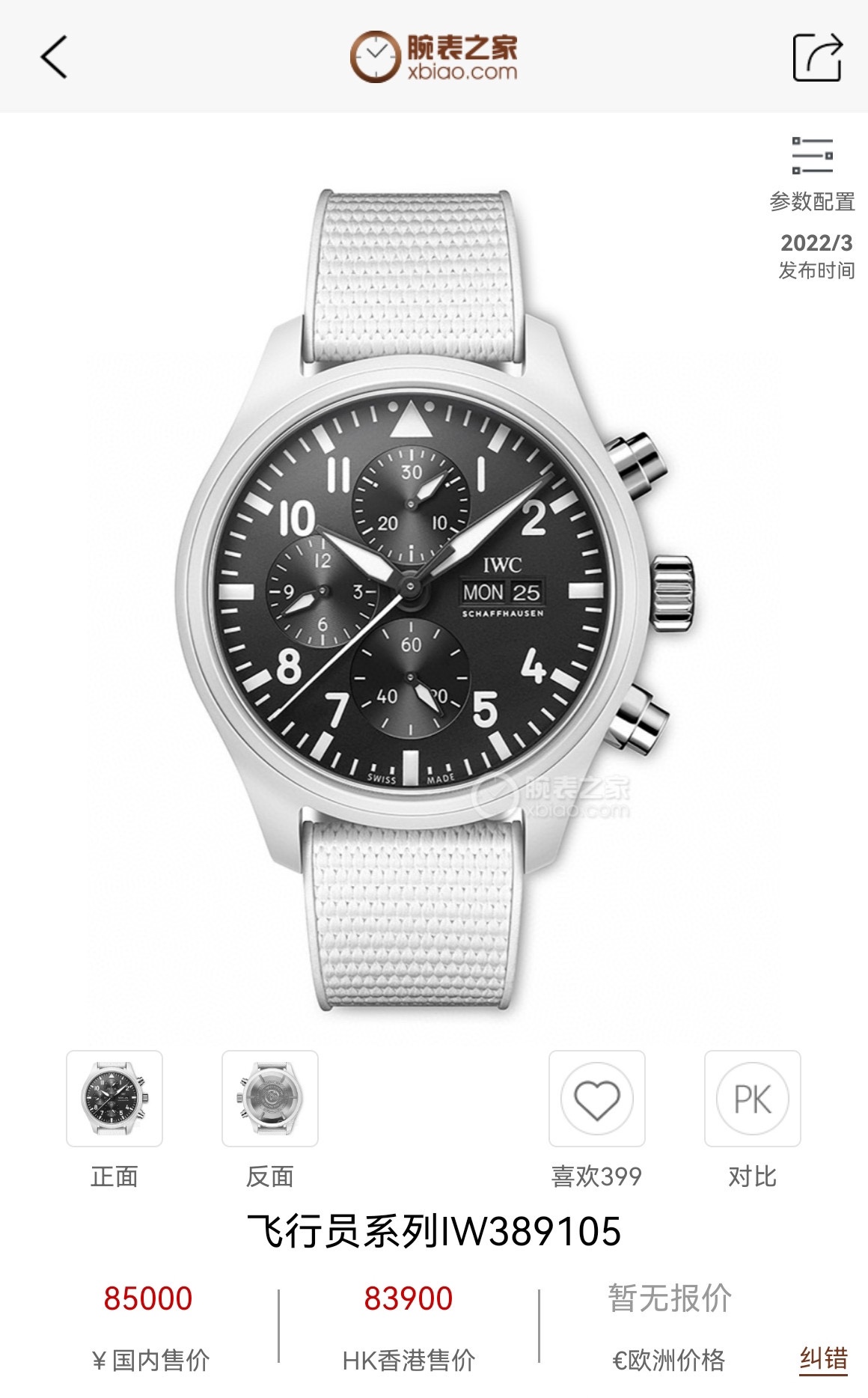Share this watch page
868x1398 pixels.
[817, 57]
